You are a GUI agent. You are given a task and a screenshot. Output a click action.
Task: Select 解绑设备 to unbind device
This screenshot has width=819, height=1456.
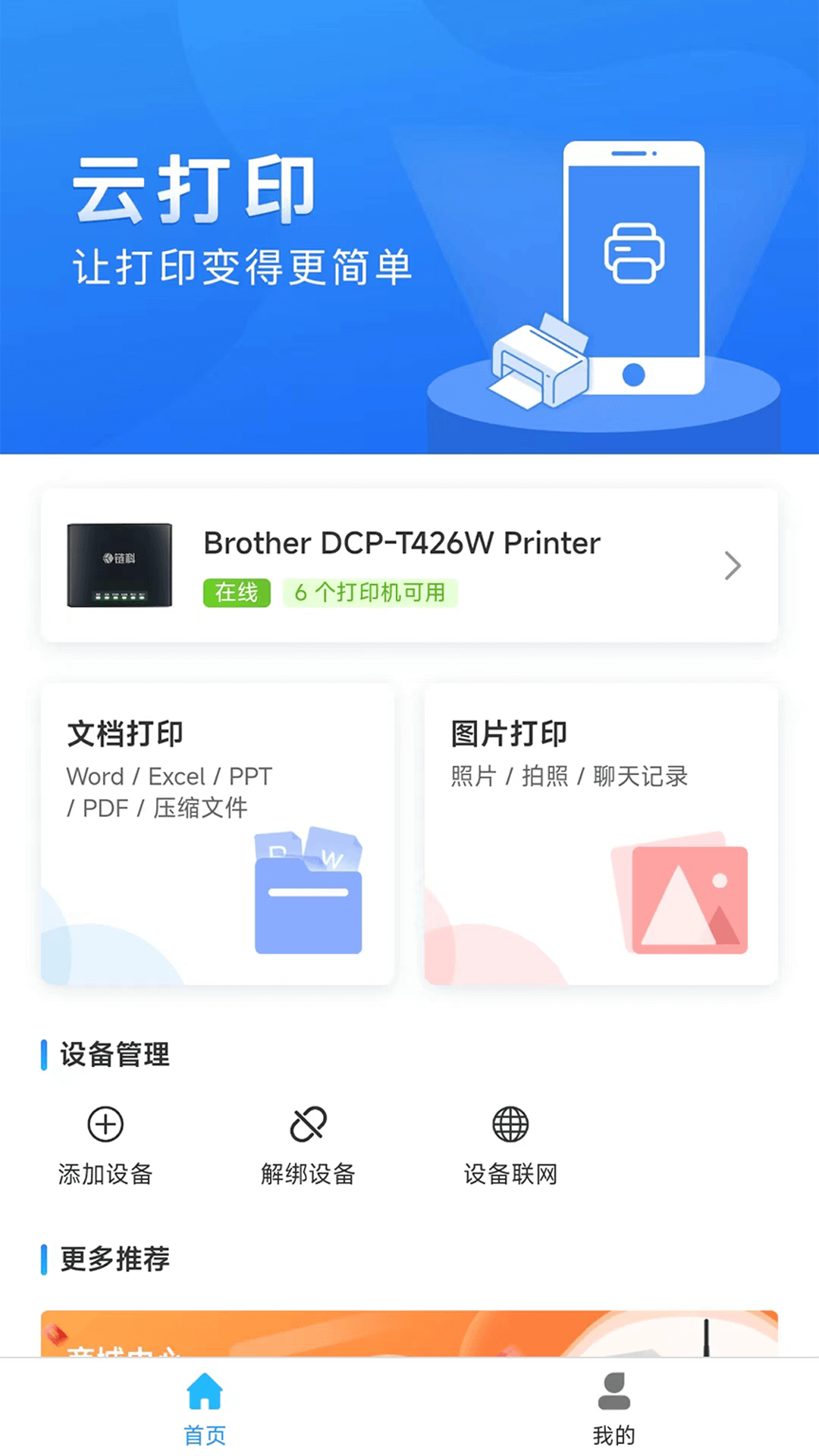pos(308,1146)
